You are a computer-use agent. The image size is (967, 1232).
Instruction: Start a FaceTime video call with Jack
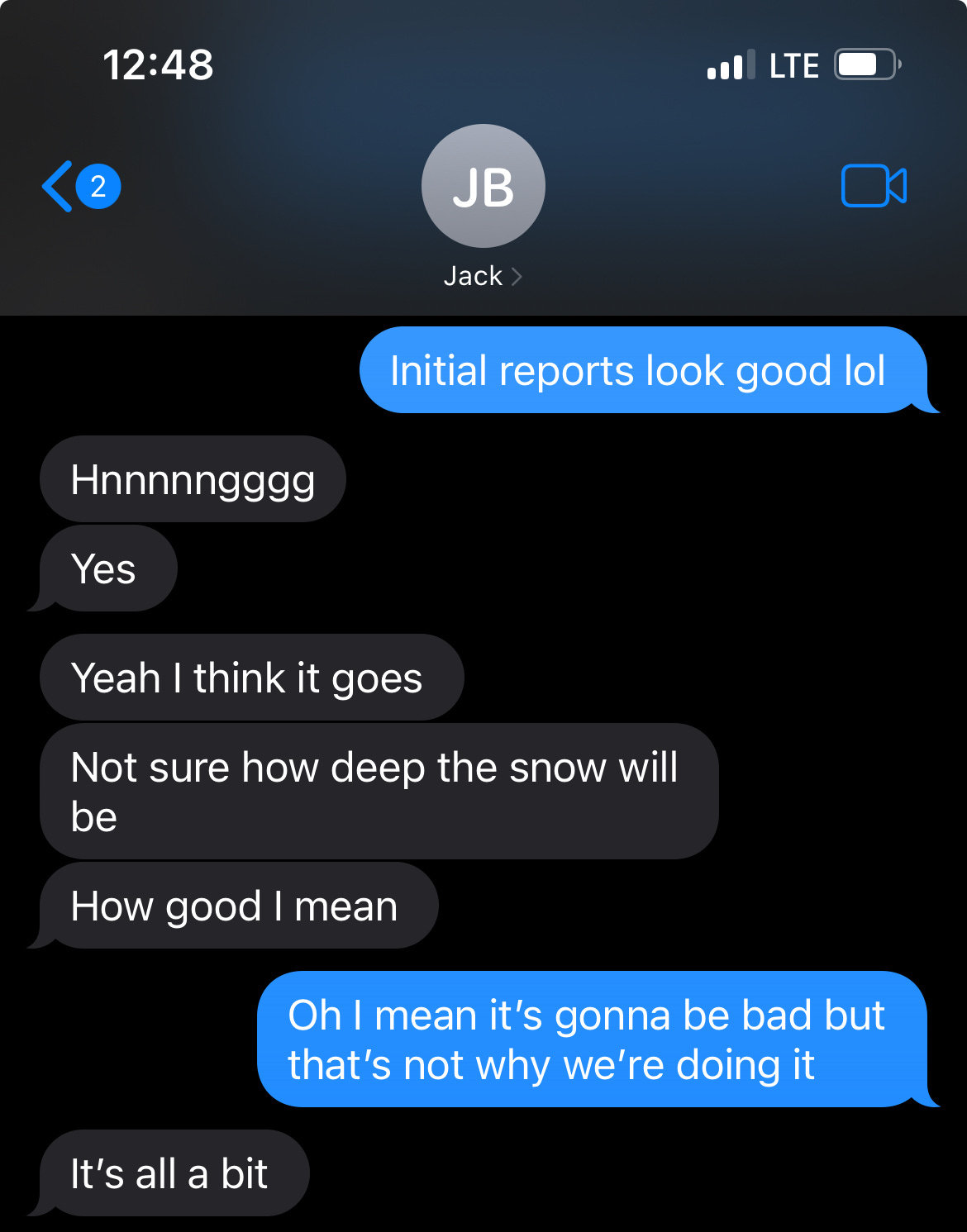(x=873, y=186)
